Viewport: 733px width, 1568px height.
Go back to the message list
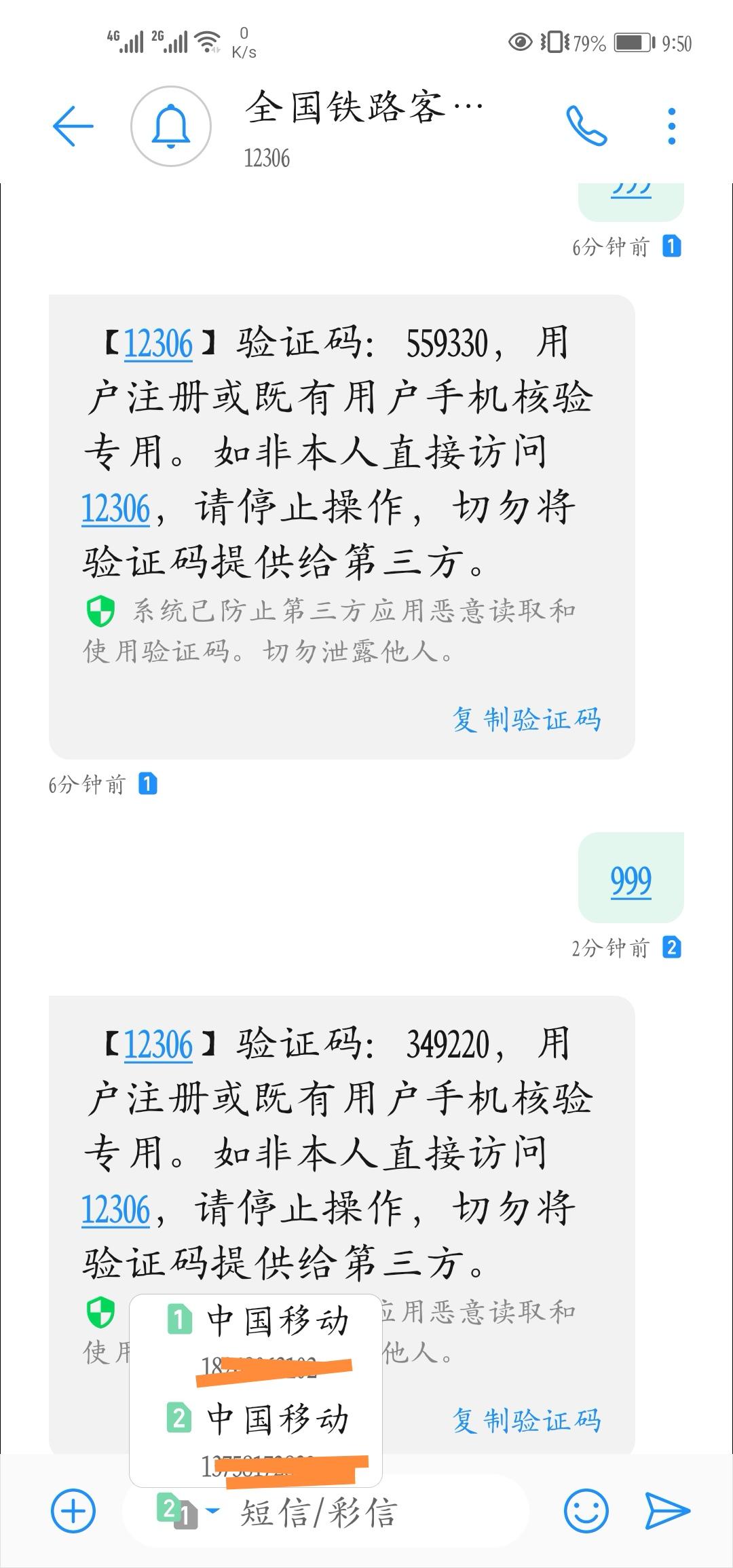coord(73,126)
